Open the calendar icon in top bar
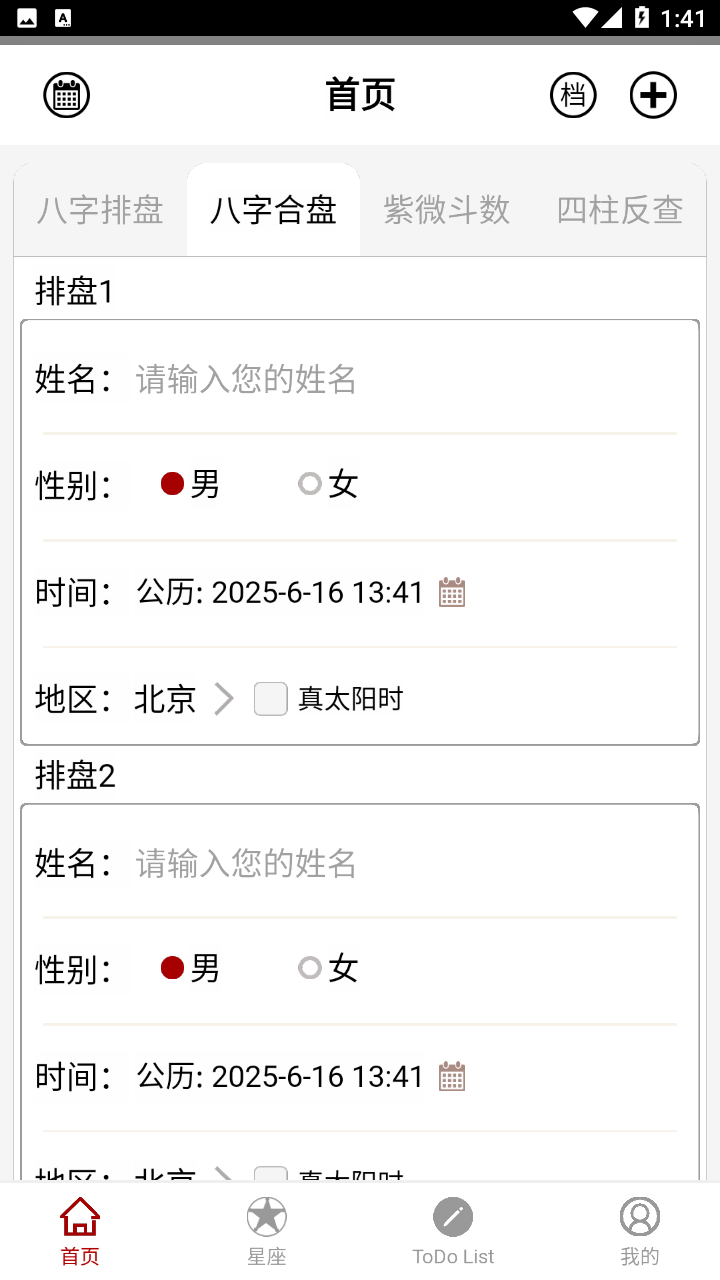The width and height of the screenshot is (720, 1280). 67,96
